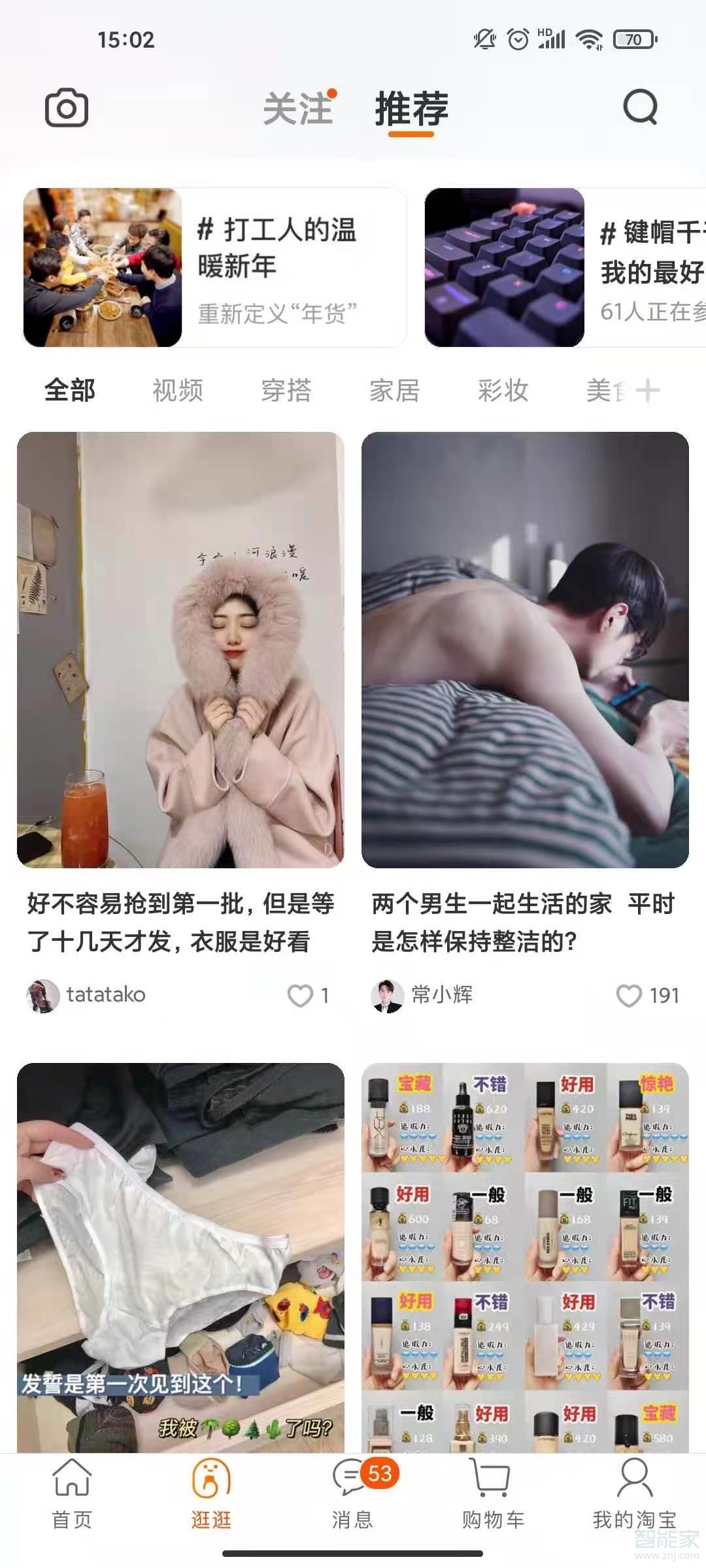Tap username tatatako

pyautogui.click(x=106, y=995)
